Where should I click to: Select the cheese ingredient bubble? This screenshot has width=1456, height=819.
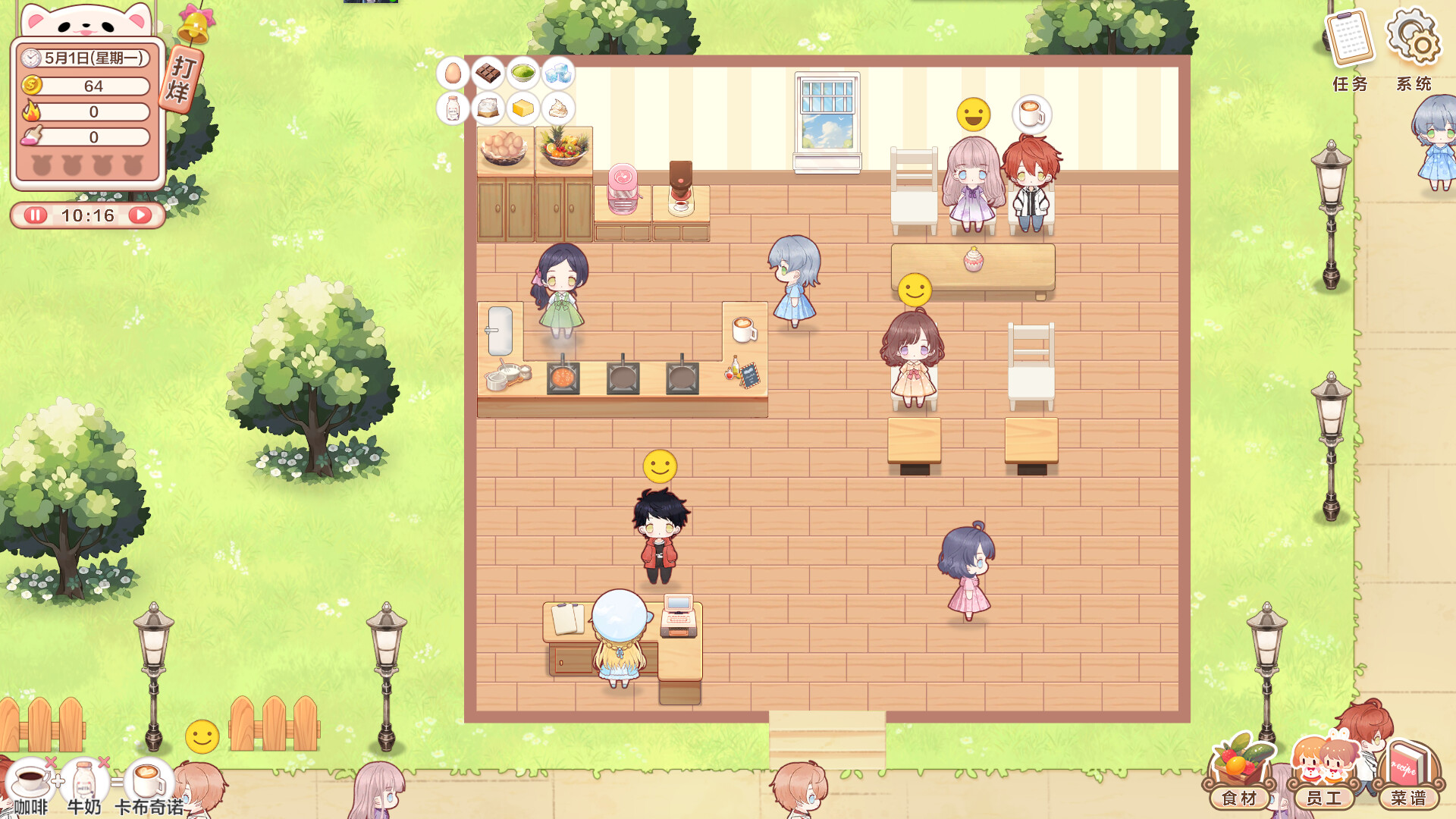[x=523, y=109]
